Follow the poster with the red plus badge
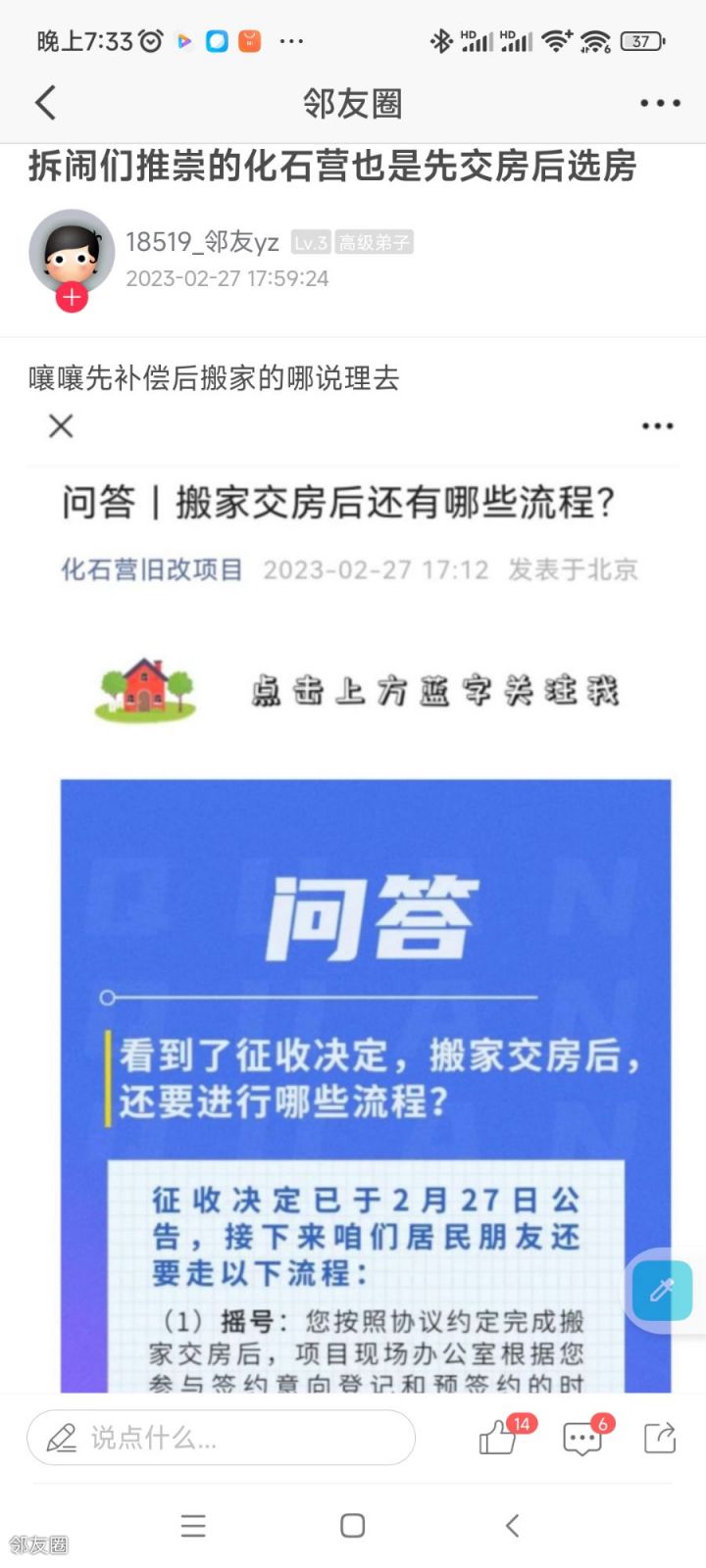The width and height of the screenshot is (706, 1568). point(72,297)
